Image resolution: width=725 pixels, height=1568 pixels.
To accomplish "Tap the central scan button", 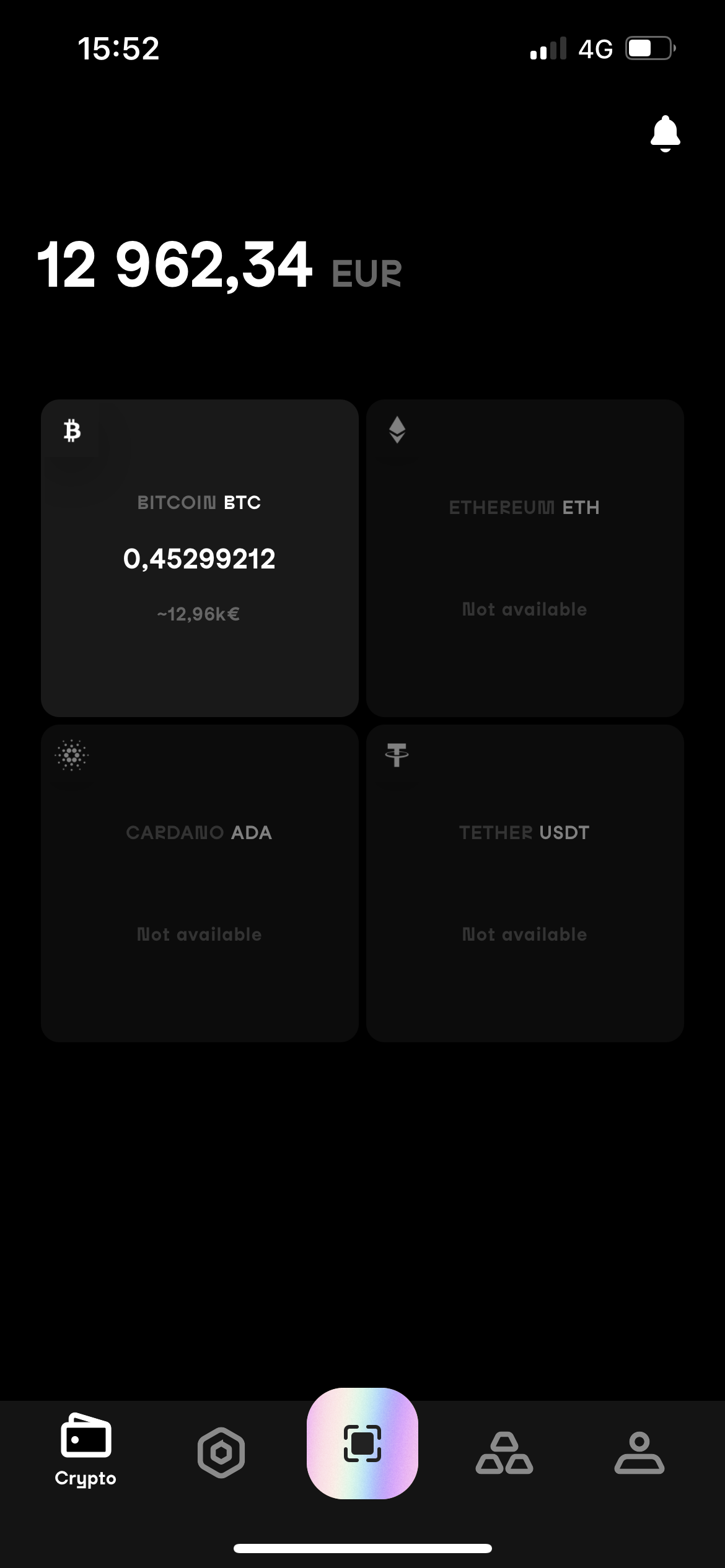I will 362,1444.
